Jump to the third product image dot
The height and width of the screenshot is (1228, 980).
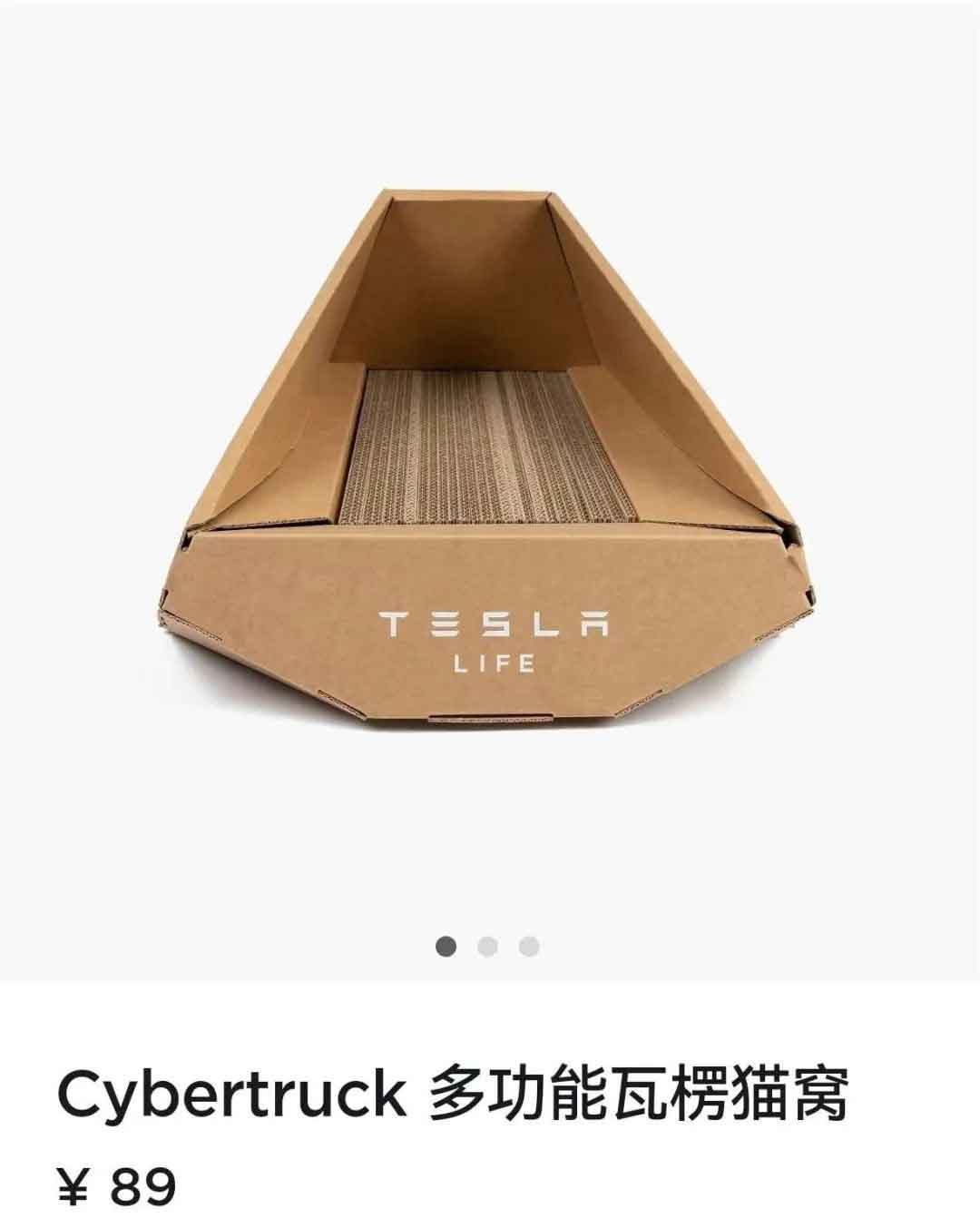[x=530, y=947]
